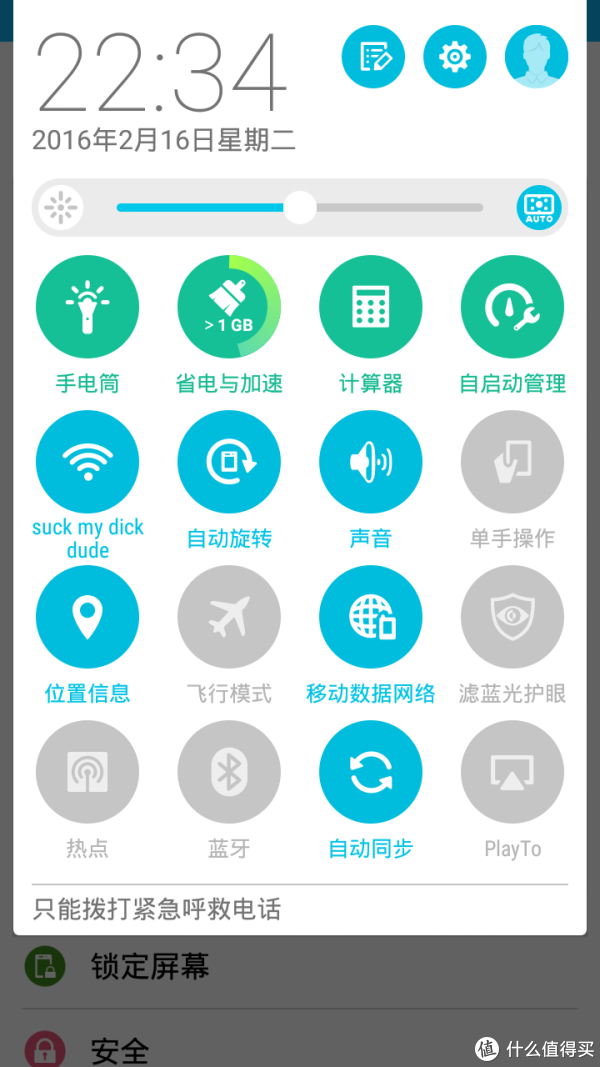Open 省电与加速 cleaner
600x1067 pixels.
(229, 307)
